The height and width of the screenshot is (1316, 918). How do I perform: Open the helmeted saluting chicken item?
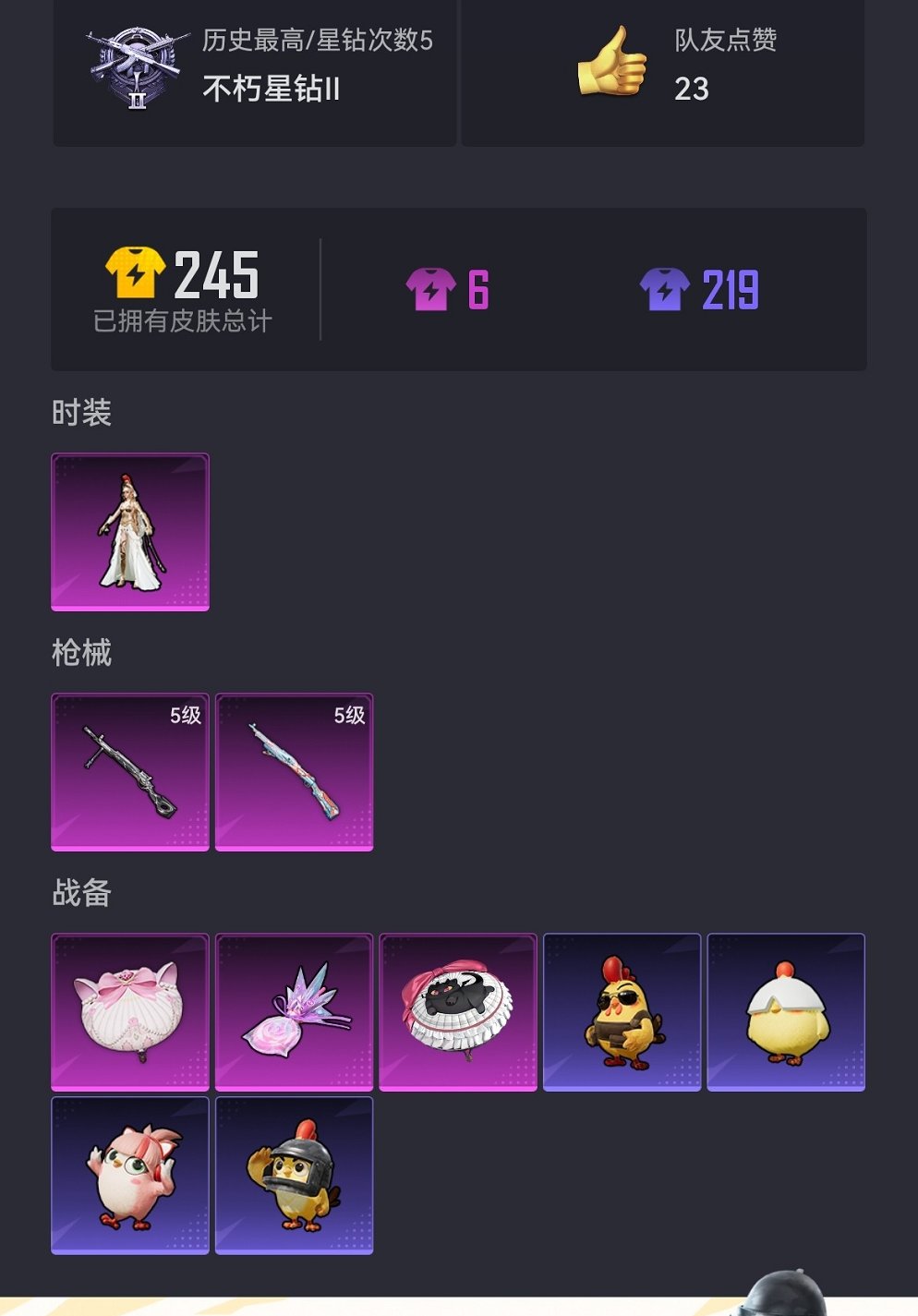coord(294,1176)
